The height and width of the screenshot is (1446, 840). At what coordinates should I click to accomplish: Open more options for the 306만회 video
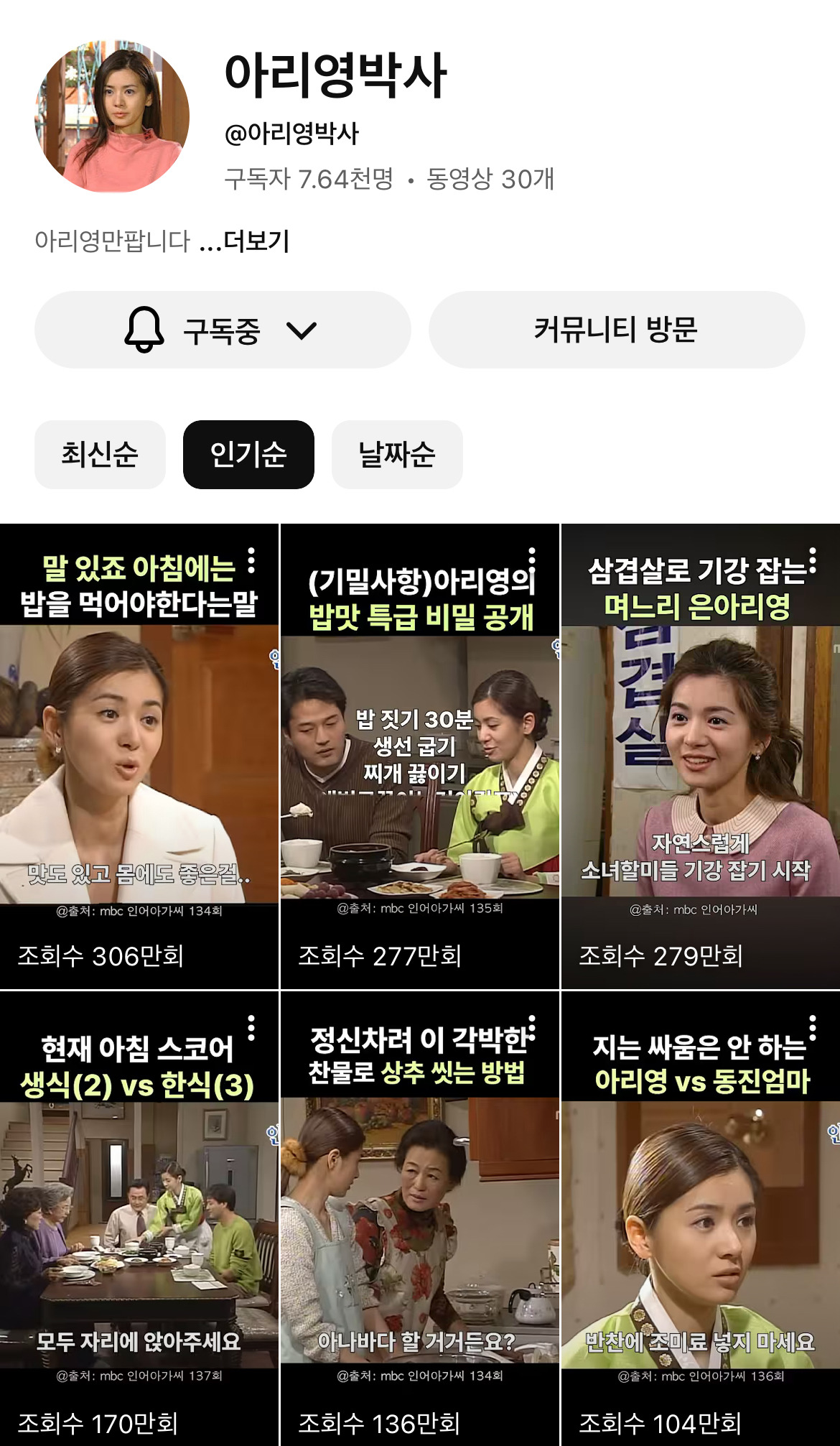[251, 561]
